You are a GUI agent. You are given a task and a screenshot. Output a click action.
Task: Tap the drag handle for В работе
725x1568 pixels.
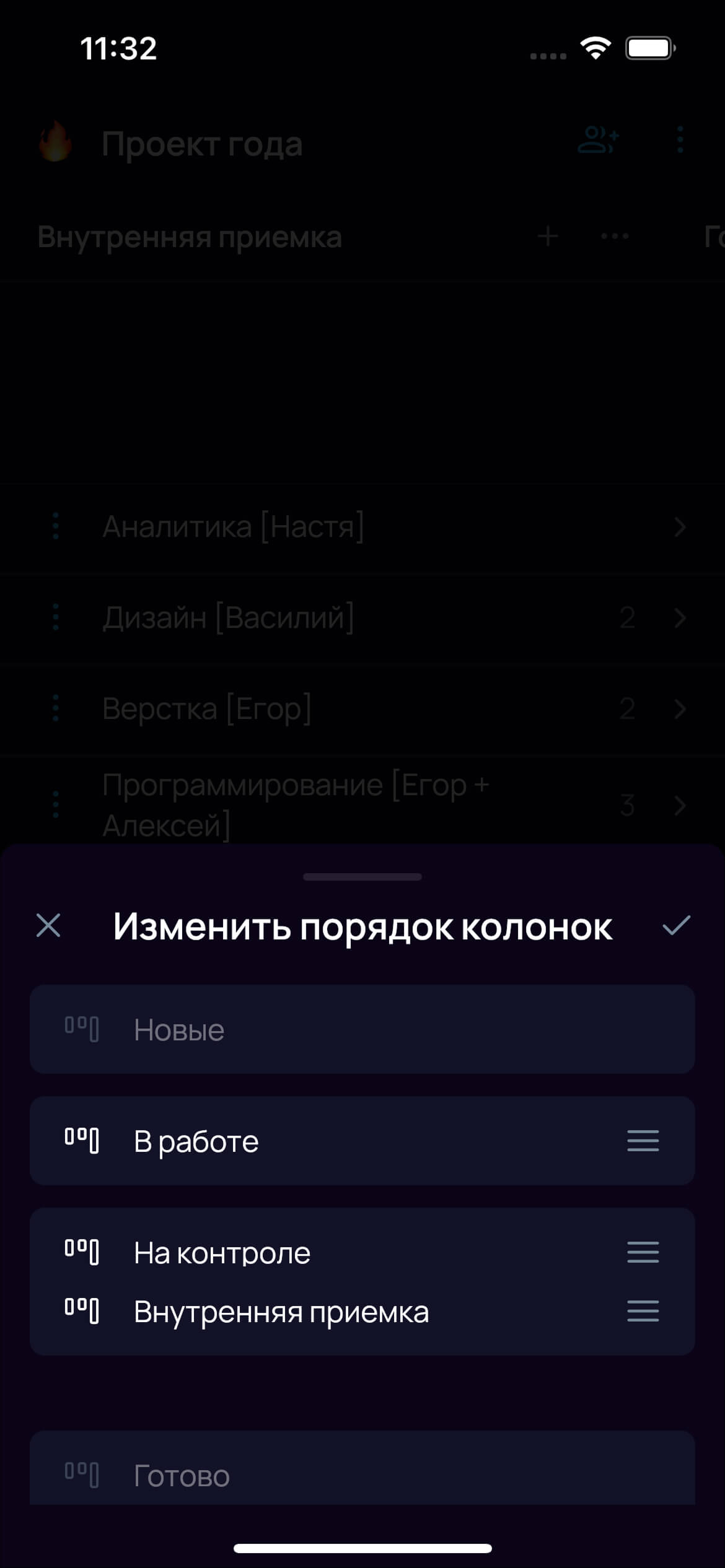(x=643, y=1141)
